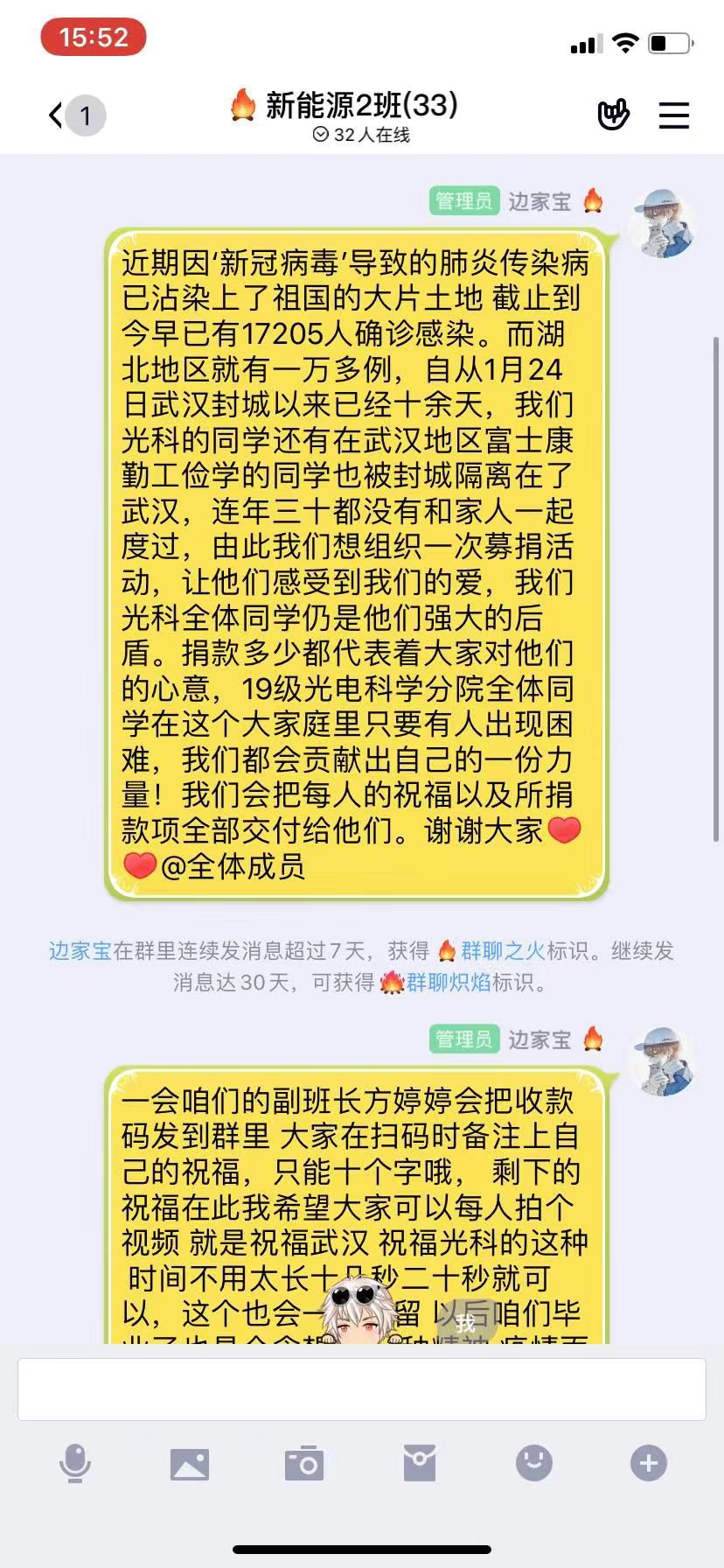This screenshot has width=724, height=1568.
Task: Open the group interaction hand icon
Action: click(613, 115)
